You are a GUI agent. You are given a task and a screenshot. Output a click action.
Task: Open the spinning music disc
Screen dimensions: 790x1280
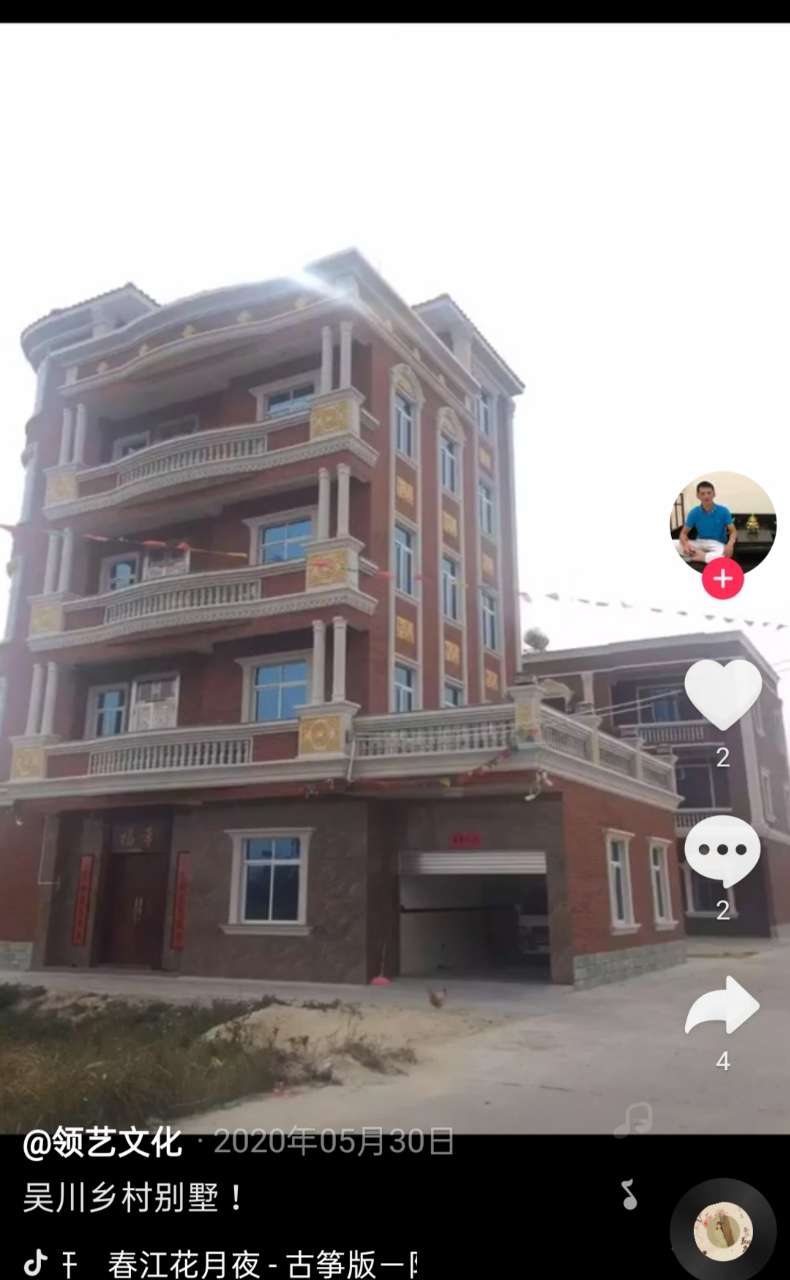point(723,1230)
